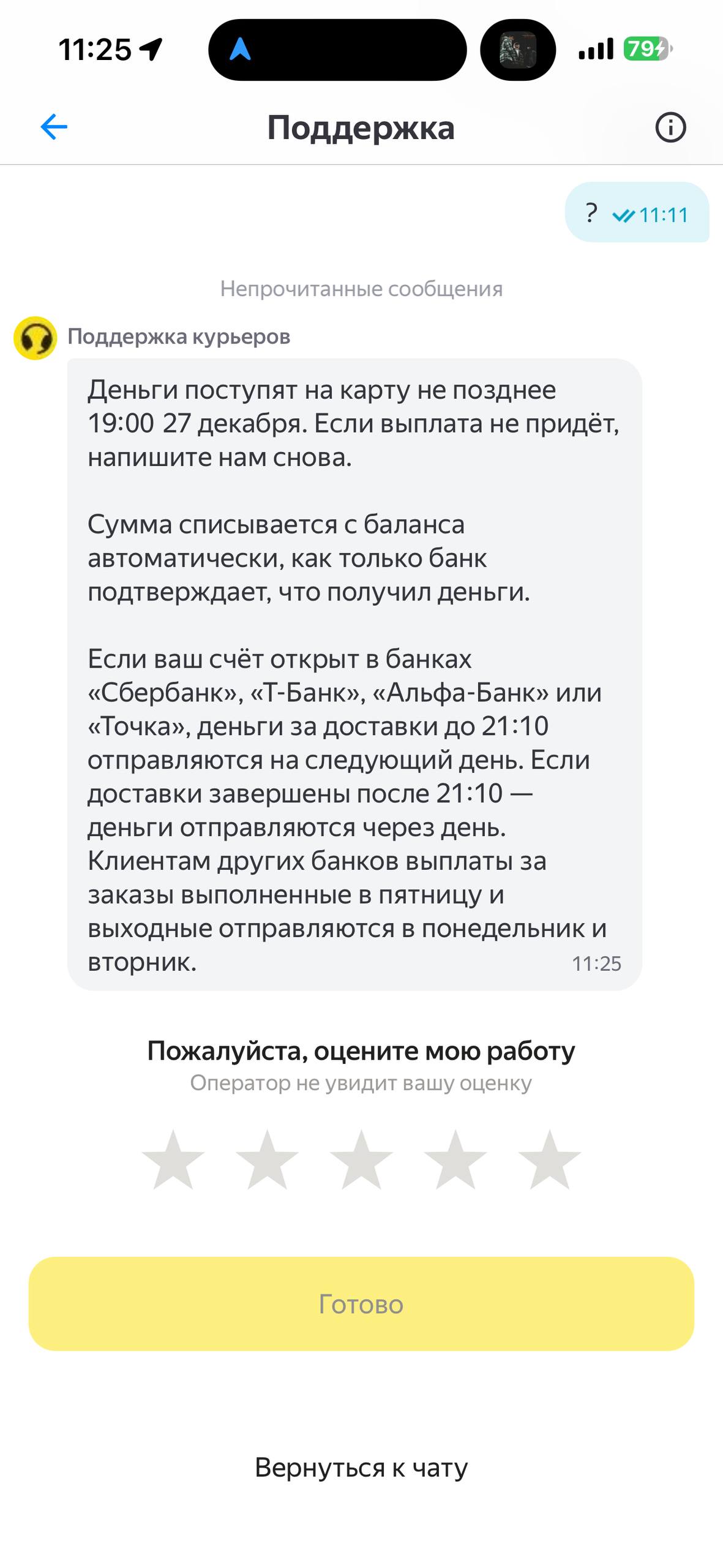The image size is (723, 1568).
Task: Go back using the blue arrow
Action: coord(54,127)
